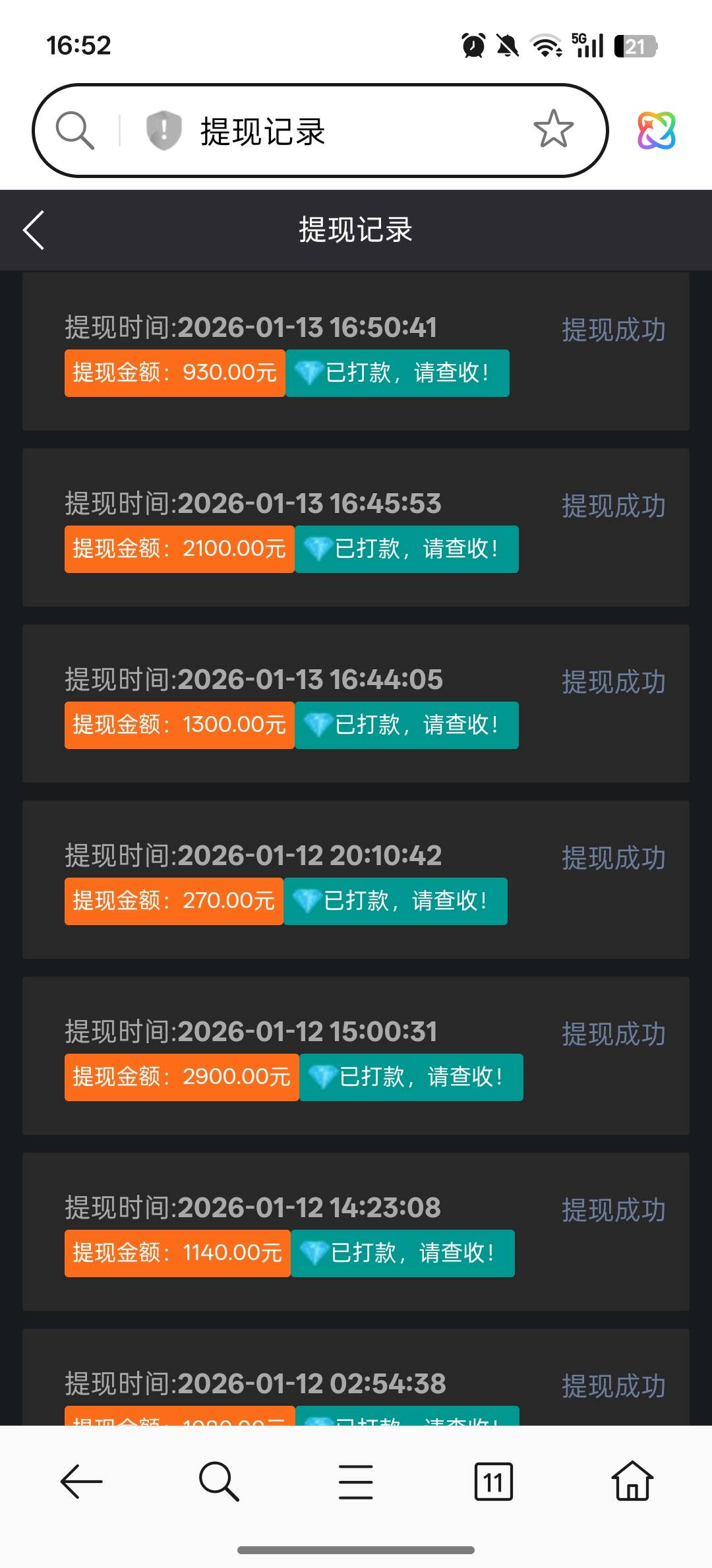Bookmark this page with the star

click(553, 129)
